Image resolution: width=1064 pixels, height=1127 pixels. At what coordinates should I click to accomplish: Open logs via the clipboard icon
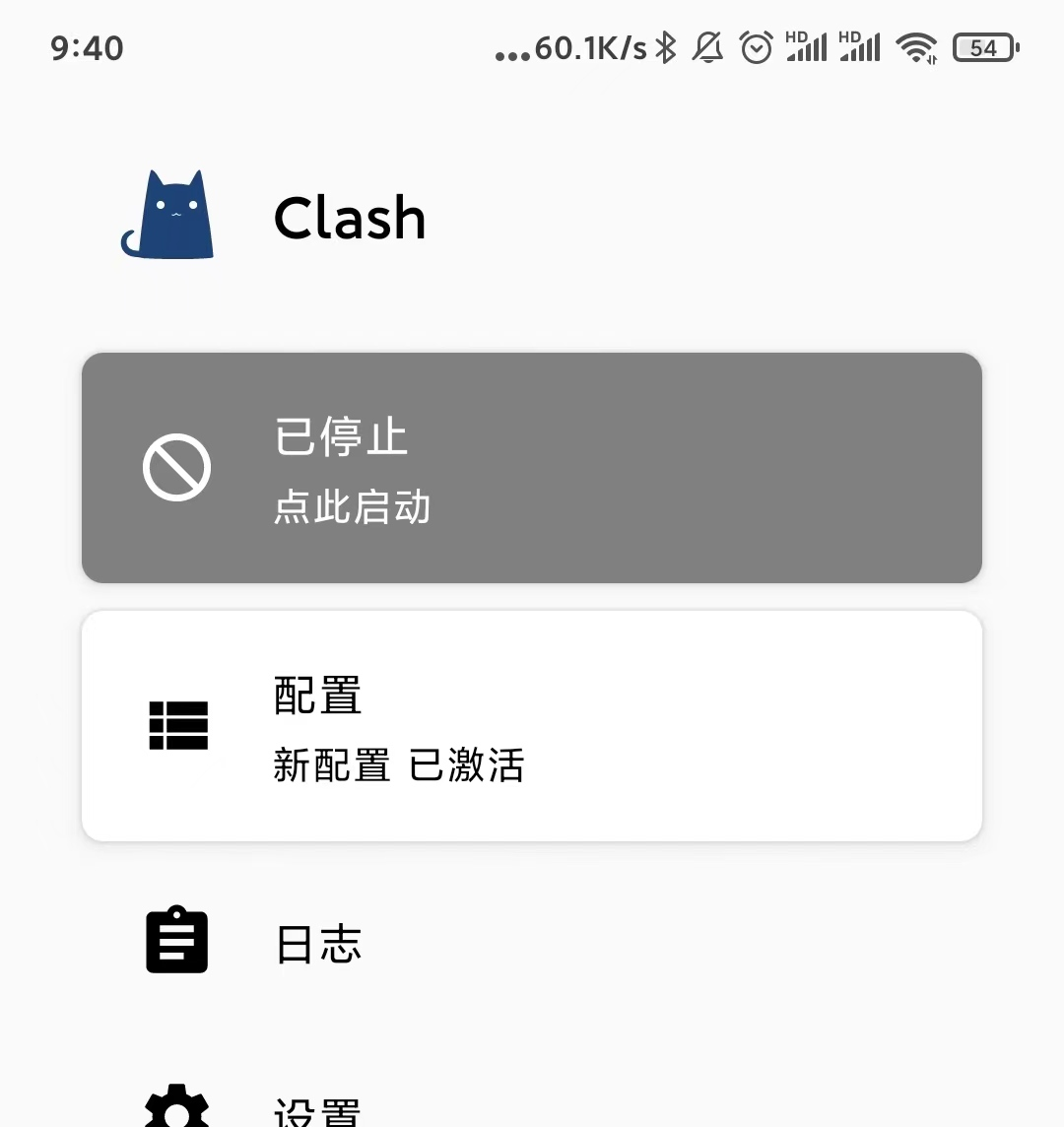[x=175, y=941]
